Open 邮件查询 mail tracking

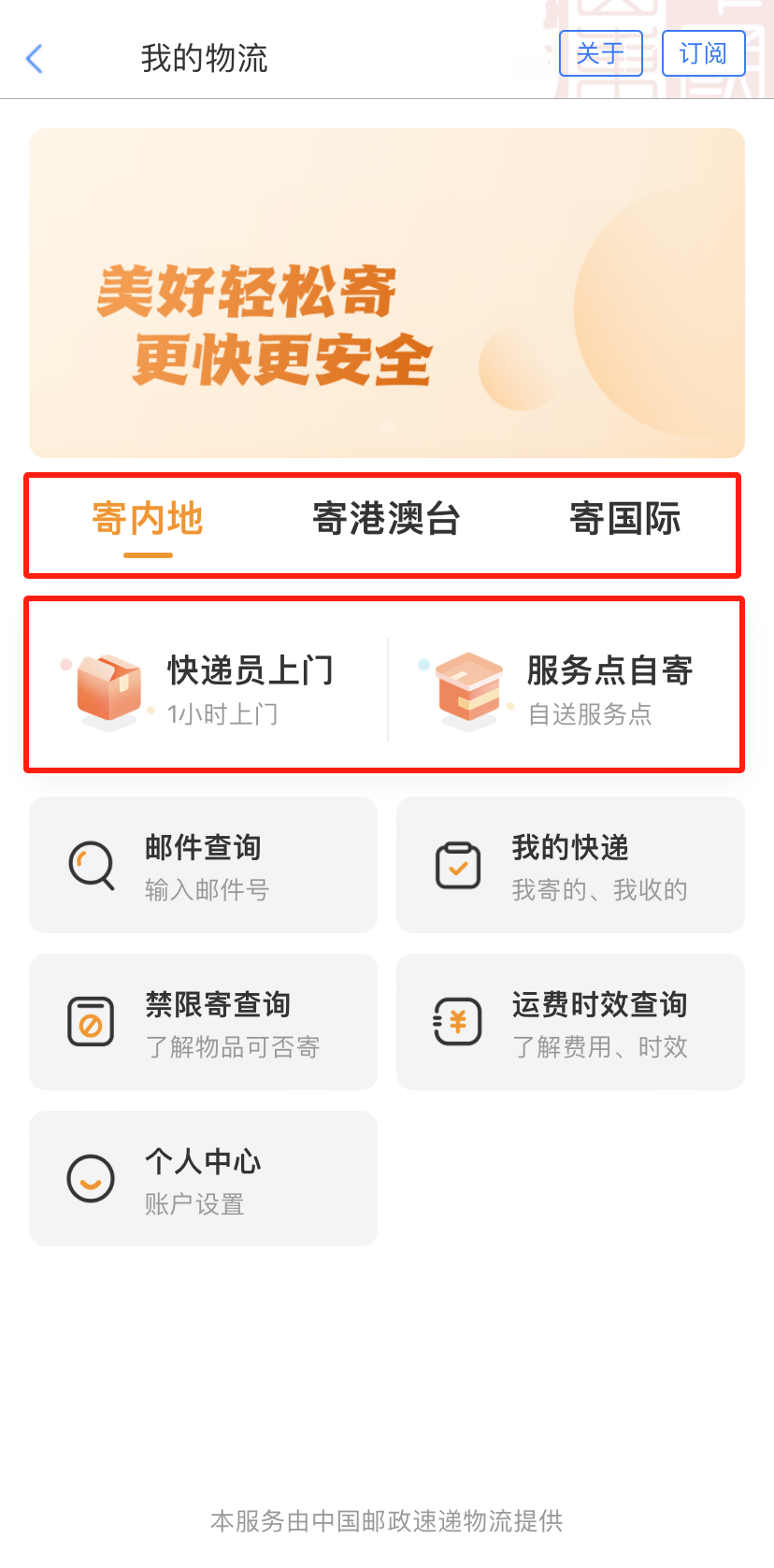203,865
